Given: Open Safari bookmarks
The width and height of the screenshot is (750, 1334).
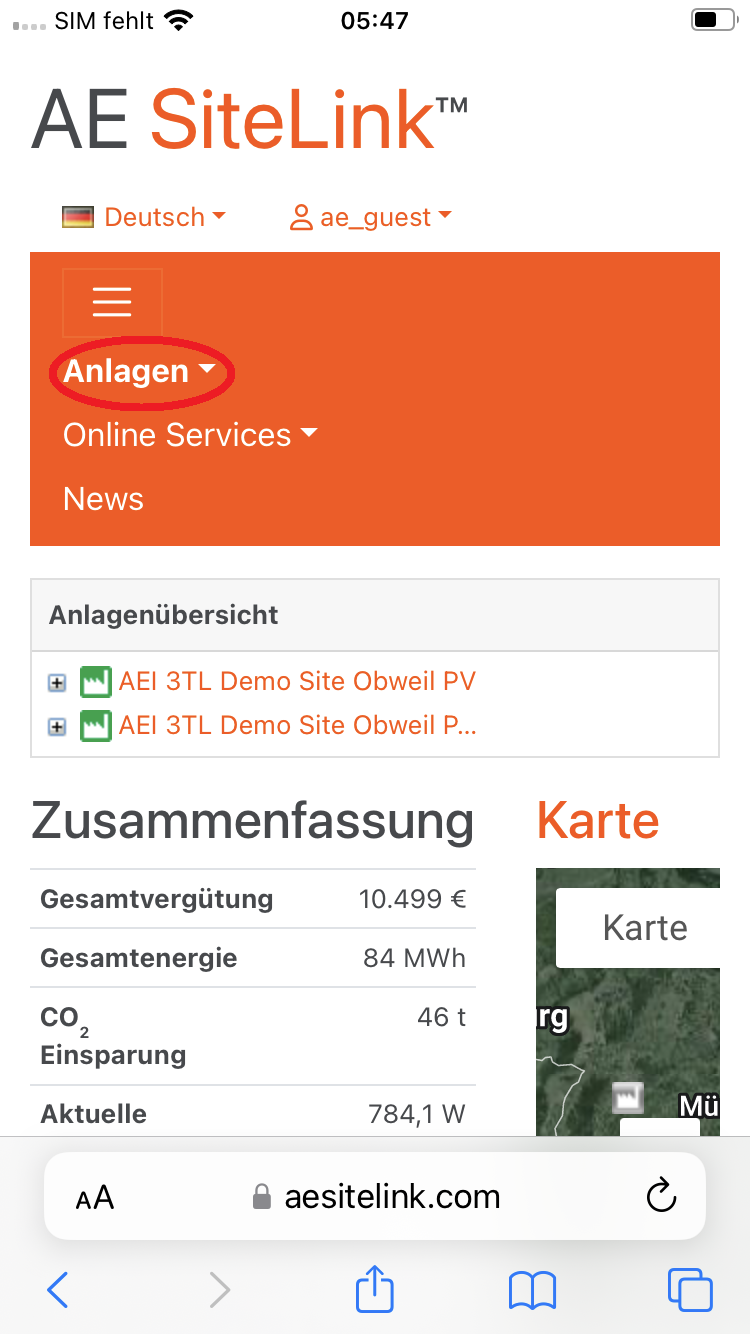Looking at the screenshot, I should (532, 1290).
